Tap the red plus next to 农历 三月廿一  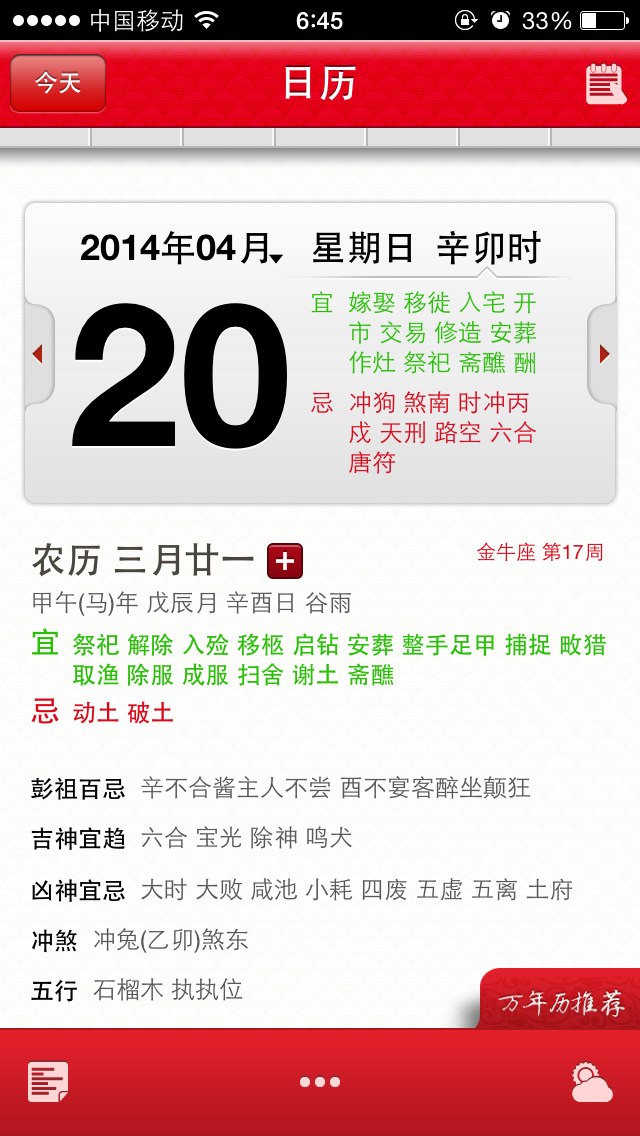[285, 561]
